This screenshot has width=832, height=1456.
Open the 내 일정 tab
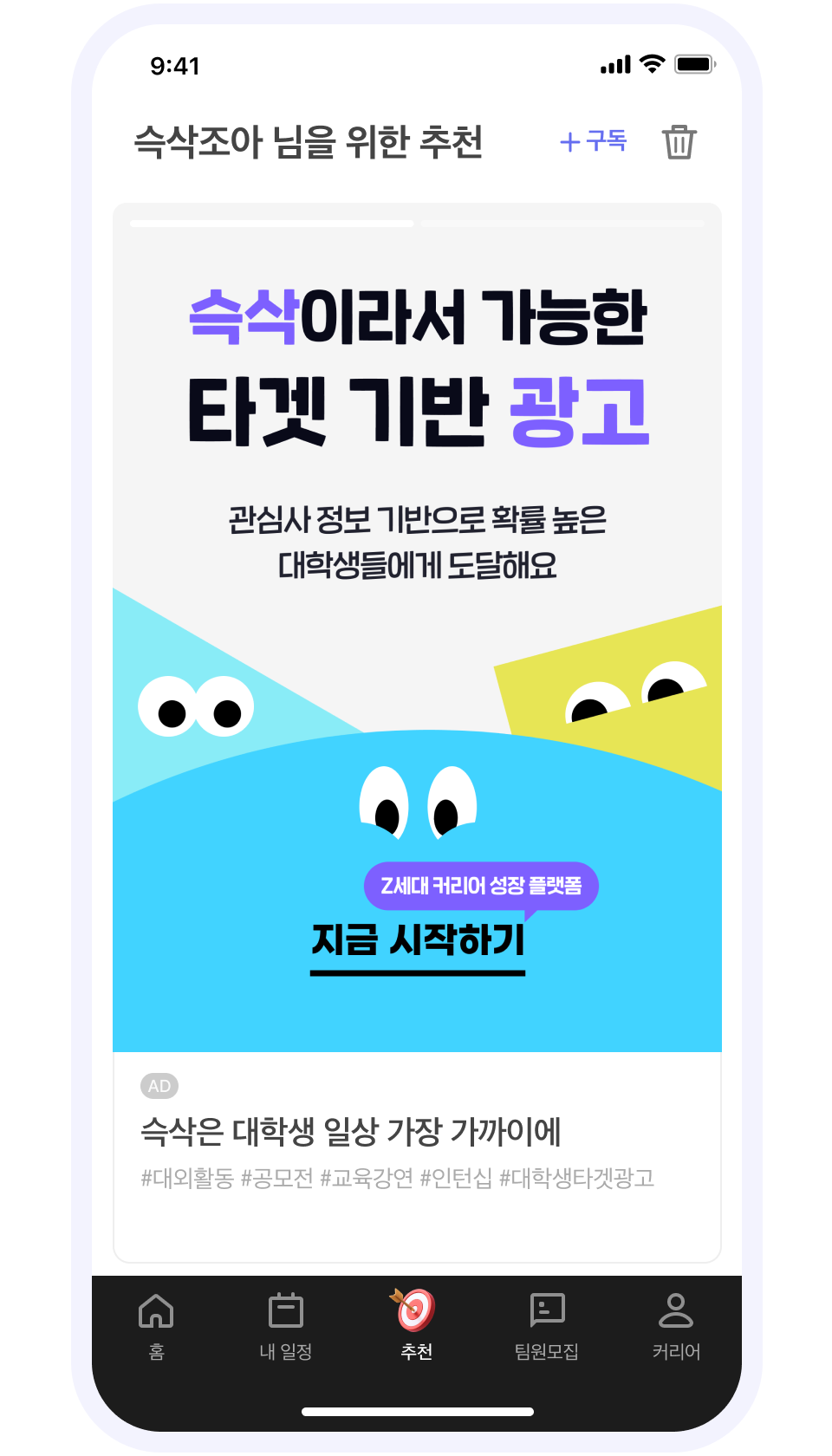[286, 1325]
